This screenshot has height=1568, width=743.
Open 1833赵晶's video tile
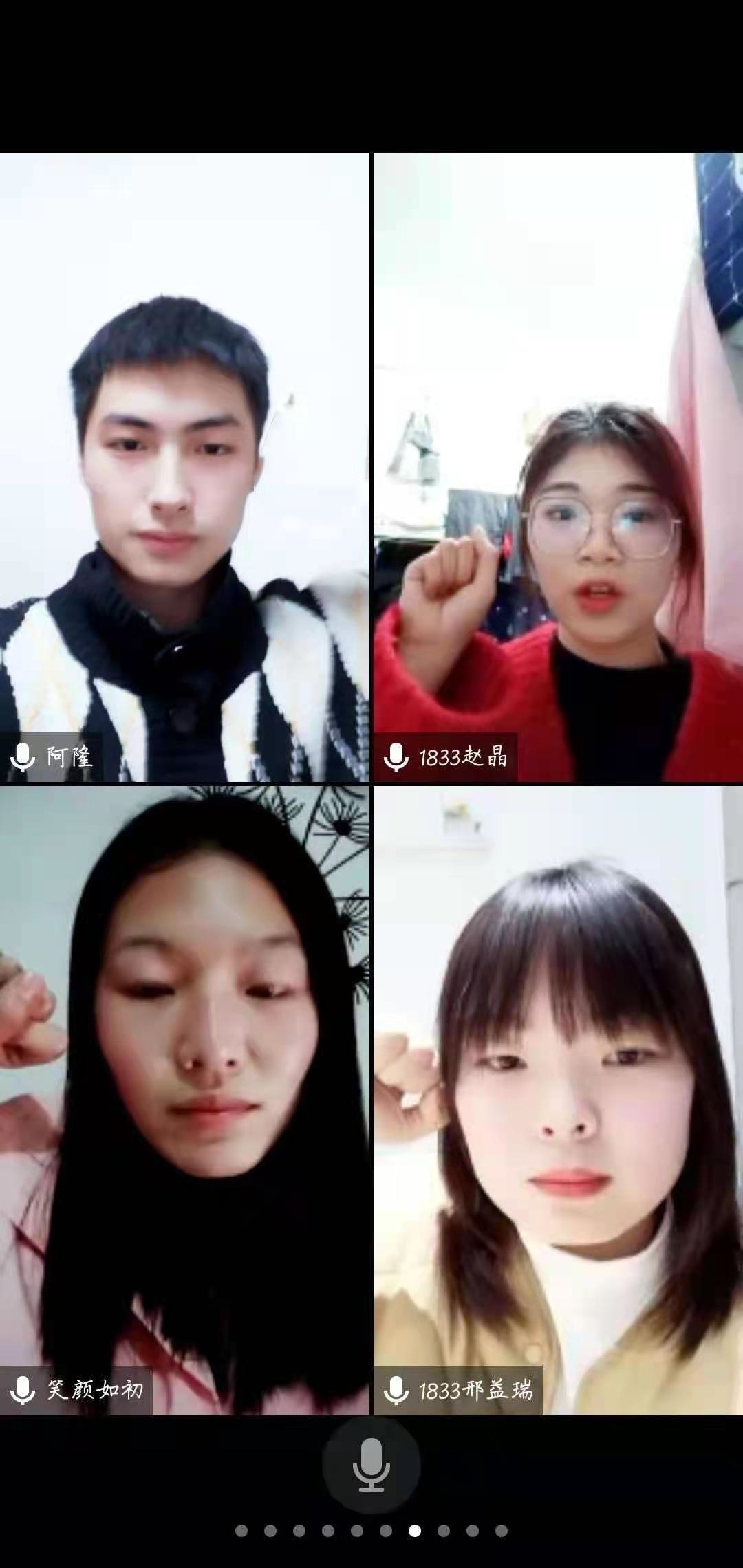point(558,468)
